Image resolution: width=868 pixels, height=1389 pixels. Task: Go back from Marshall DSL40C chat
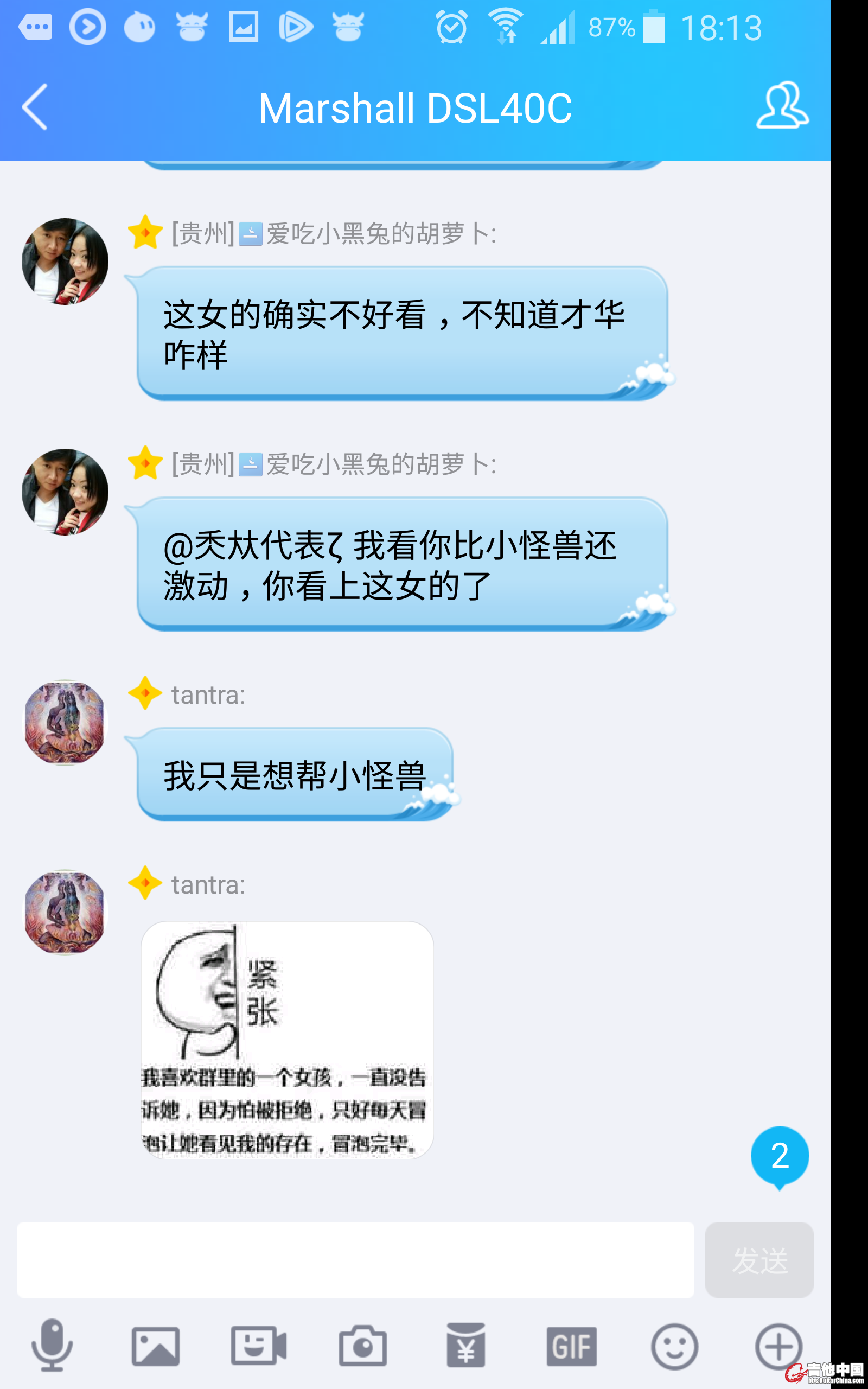point(34,107)
